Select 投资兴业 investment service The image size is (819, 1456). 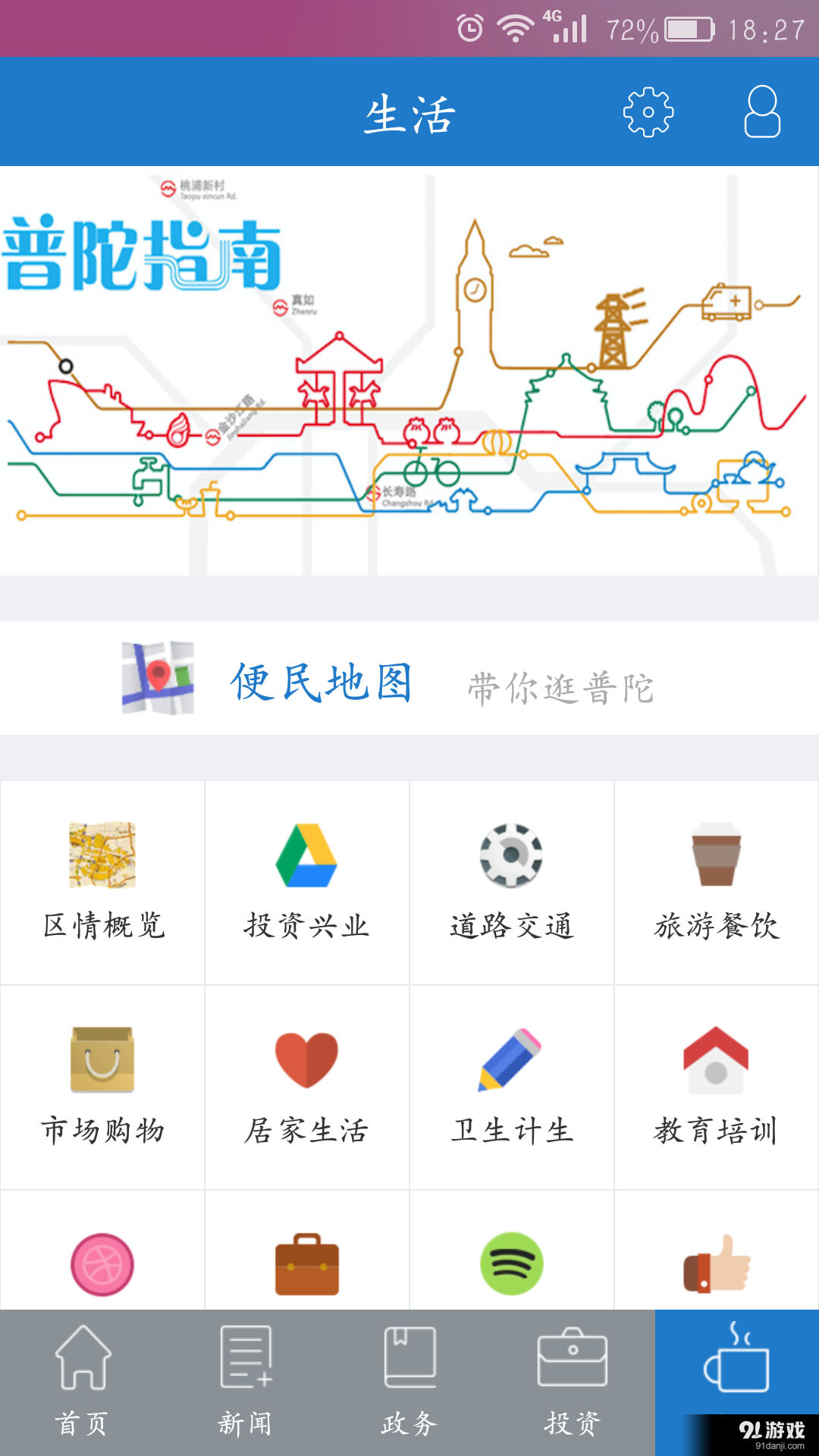(x=306, y=880)
